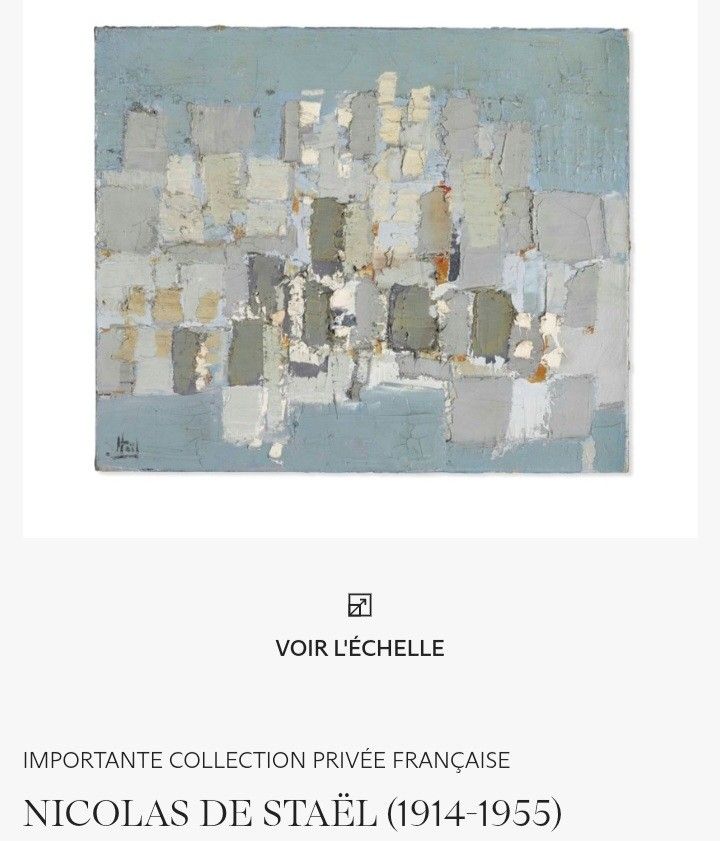Open the Nicolas de Staël painting image
The width and height of the screenshot is (720, 841).
click(361, 250)
